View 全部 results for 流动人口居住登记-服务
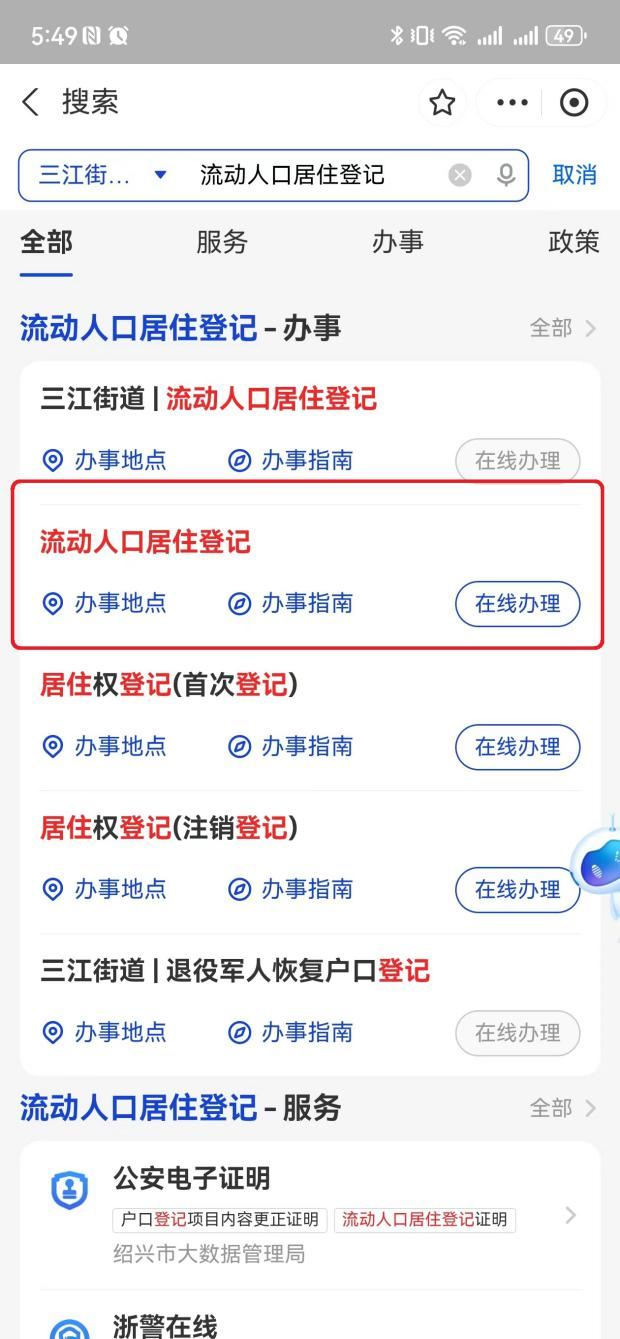The height and width of the screenshot is (1339, 620). (562, 1108)
